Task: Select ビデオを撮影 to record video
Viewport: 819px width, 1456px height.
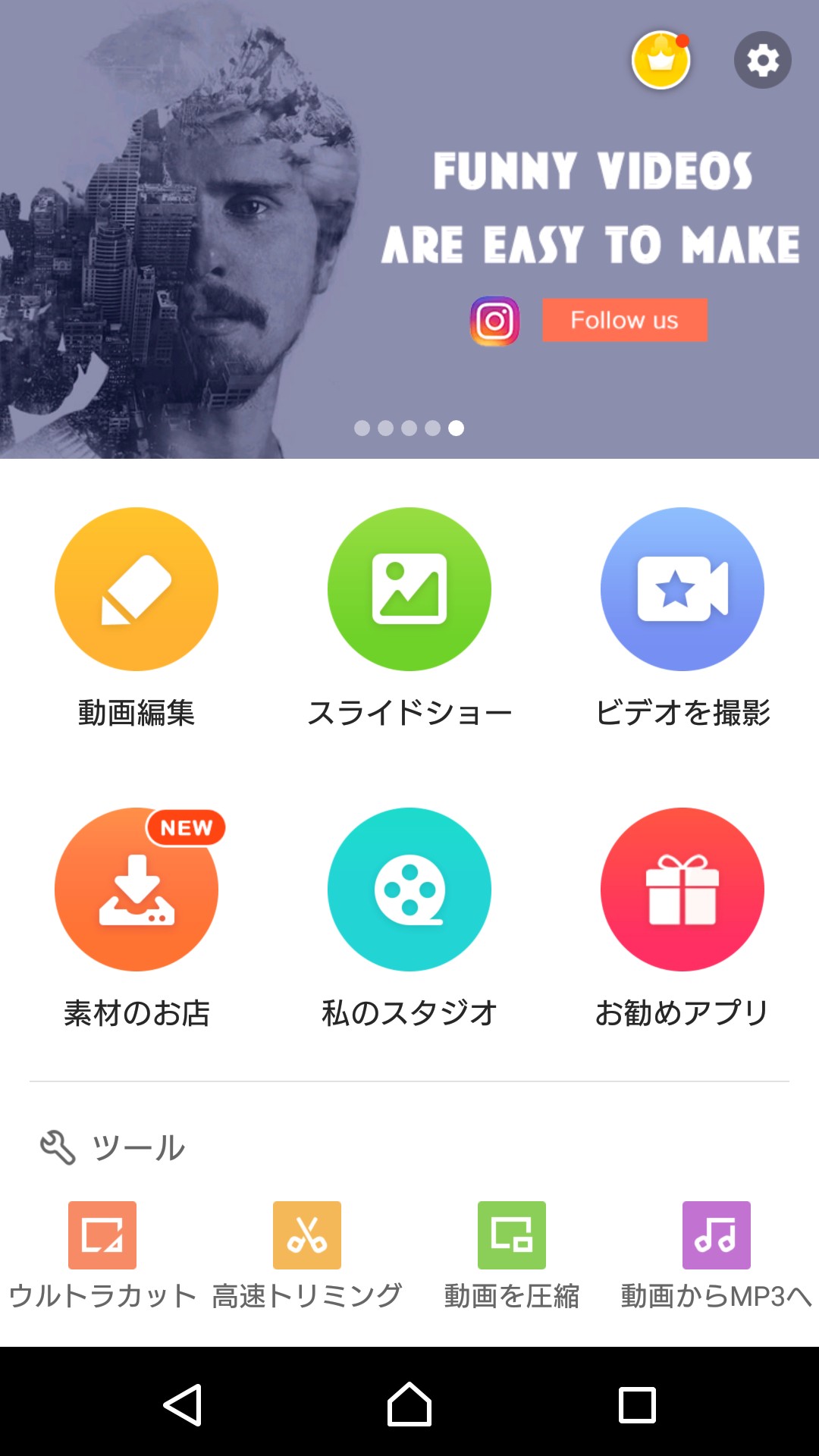Action: pyautogui.click(x=682, y=589)
